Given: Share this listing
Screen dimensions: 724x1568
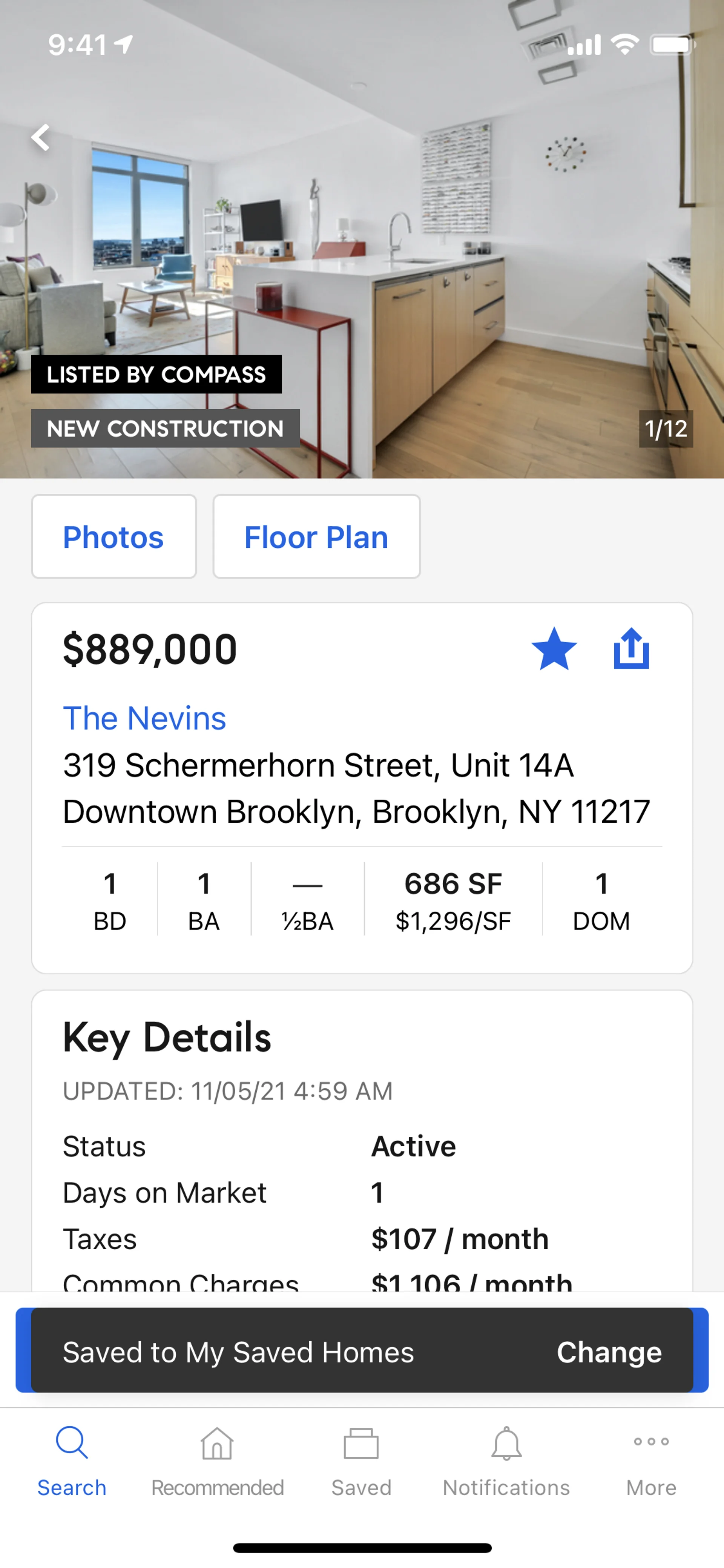Looking at the screenshot, I should (x=631, y=649).
